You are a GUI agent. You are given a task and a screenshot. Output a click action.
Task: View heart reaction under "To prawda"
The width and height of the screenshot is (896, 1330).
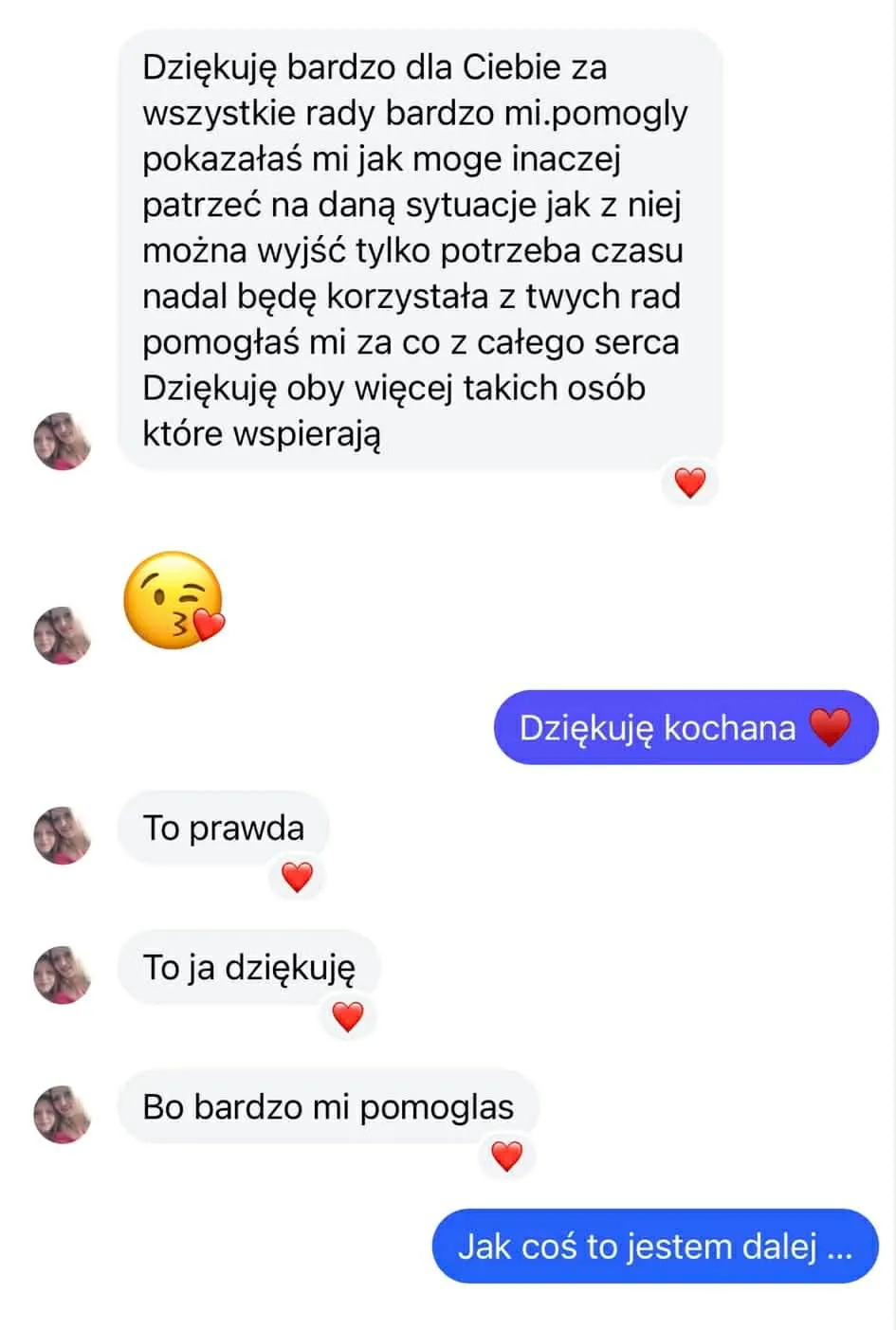(x=297, y=878)
